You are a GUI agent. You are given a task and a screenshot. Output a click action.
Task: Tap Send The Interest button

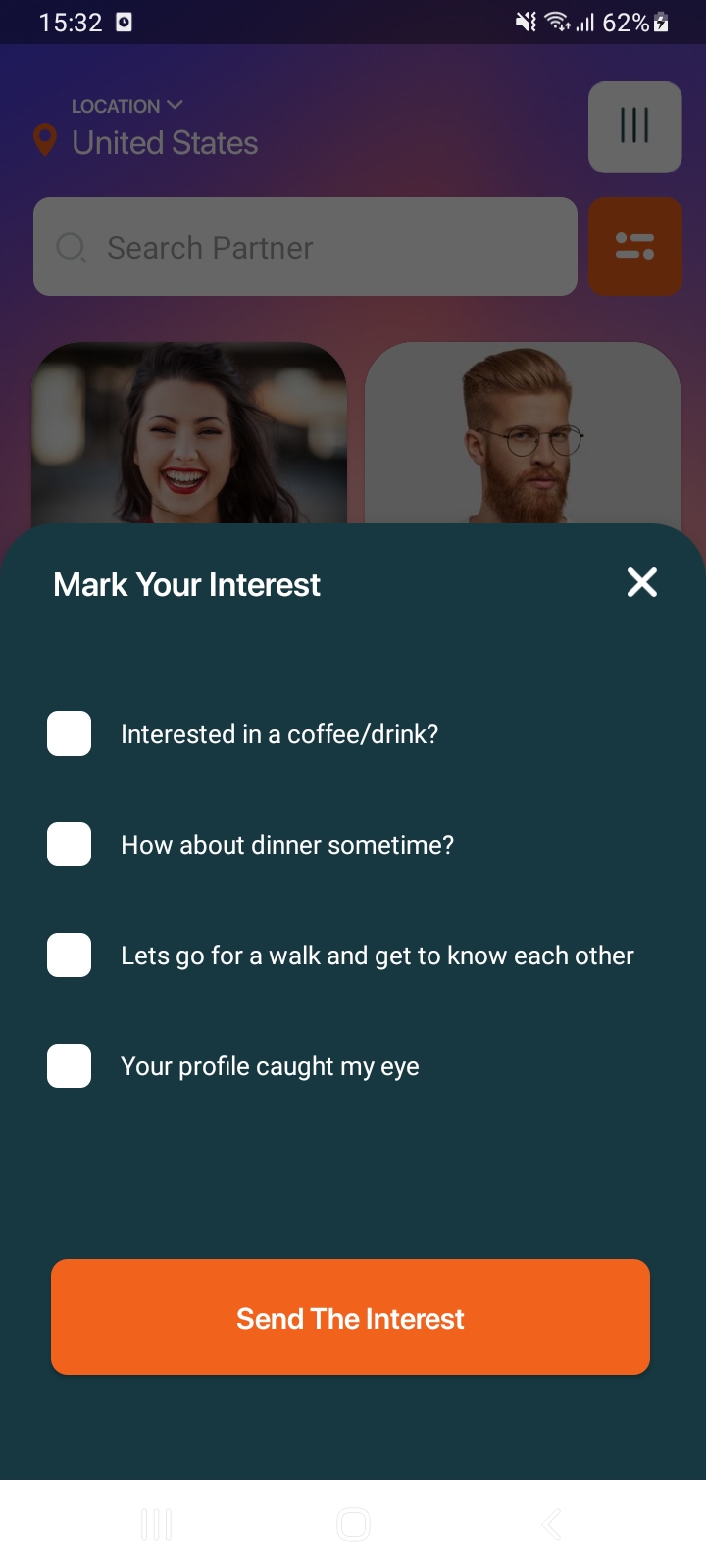coord(350,1317)
